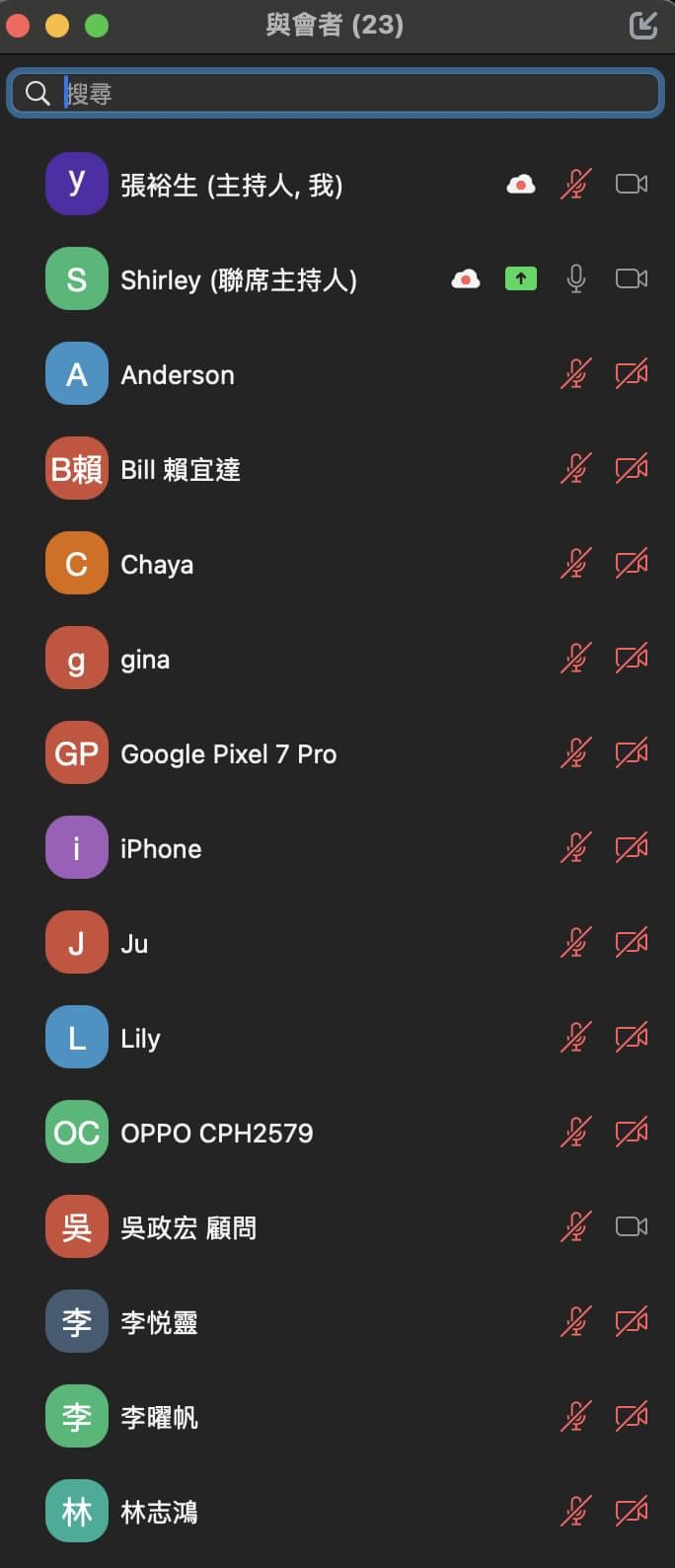This screenshot has width=675, height=1568.
Task: Click the camera icon for 吳政宏 顧問
Action: [632, 1226]
